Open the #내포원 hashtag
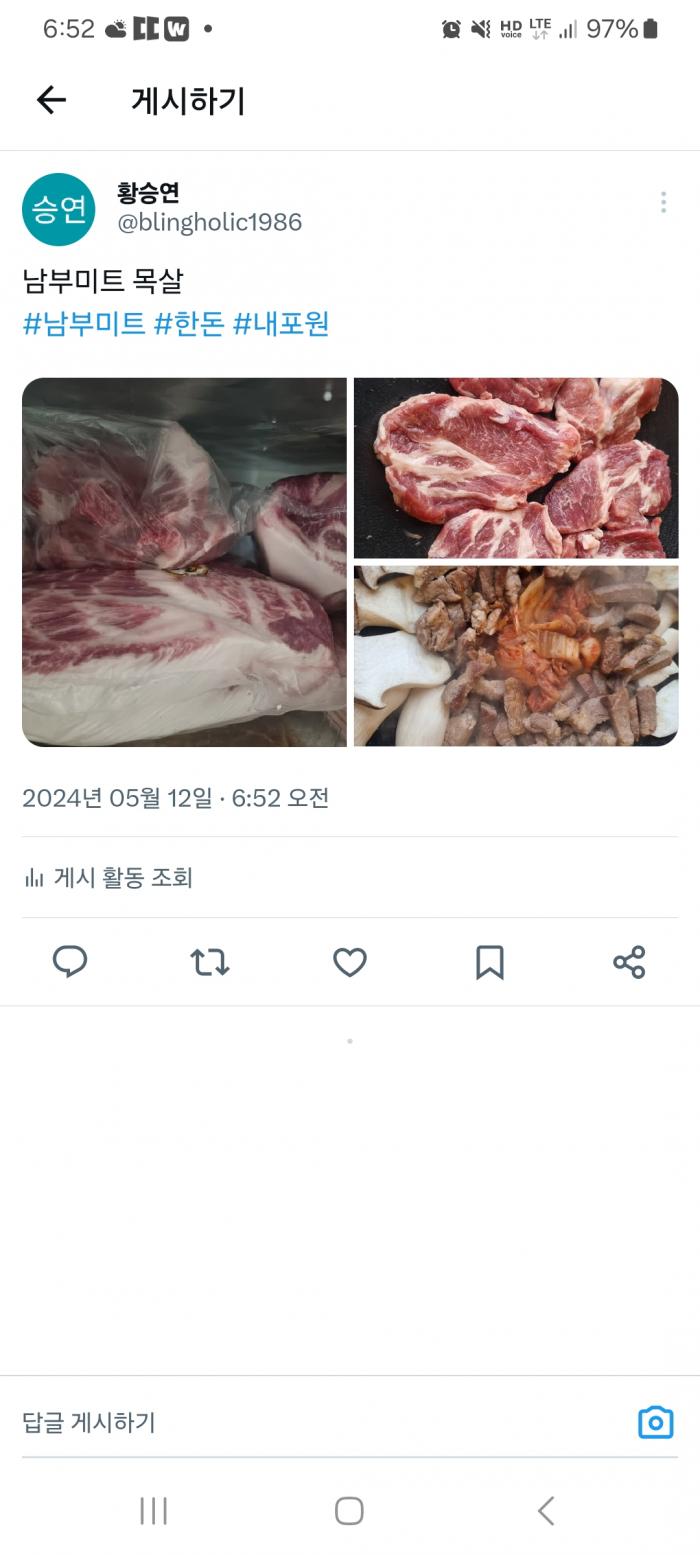 [281, 324]
